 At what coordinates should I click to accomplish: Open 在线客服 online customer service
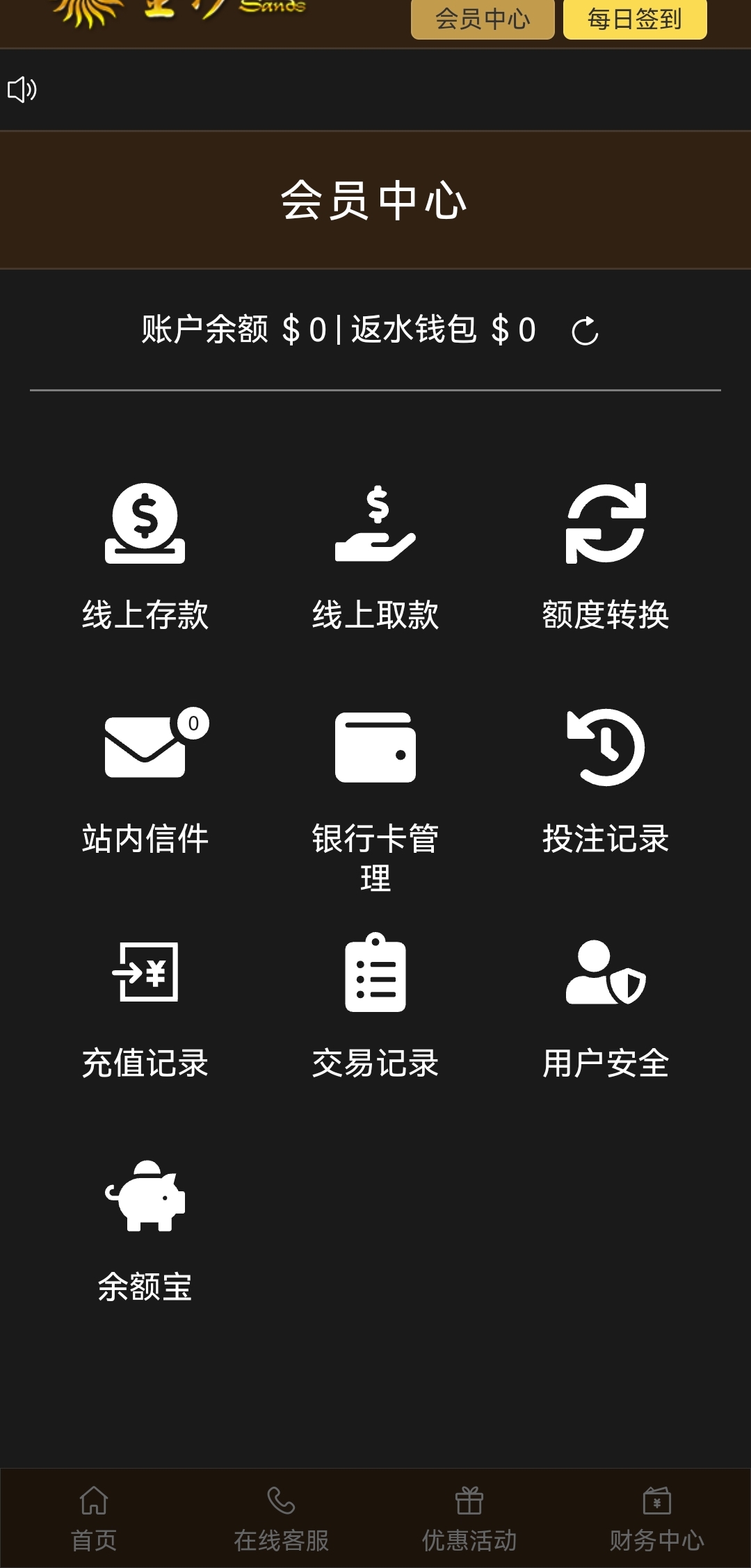282,1519
